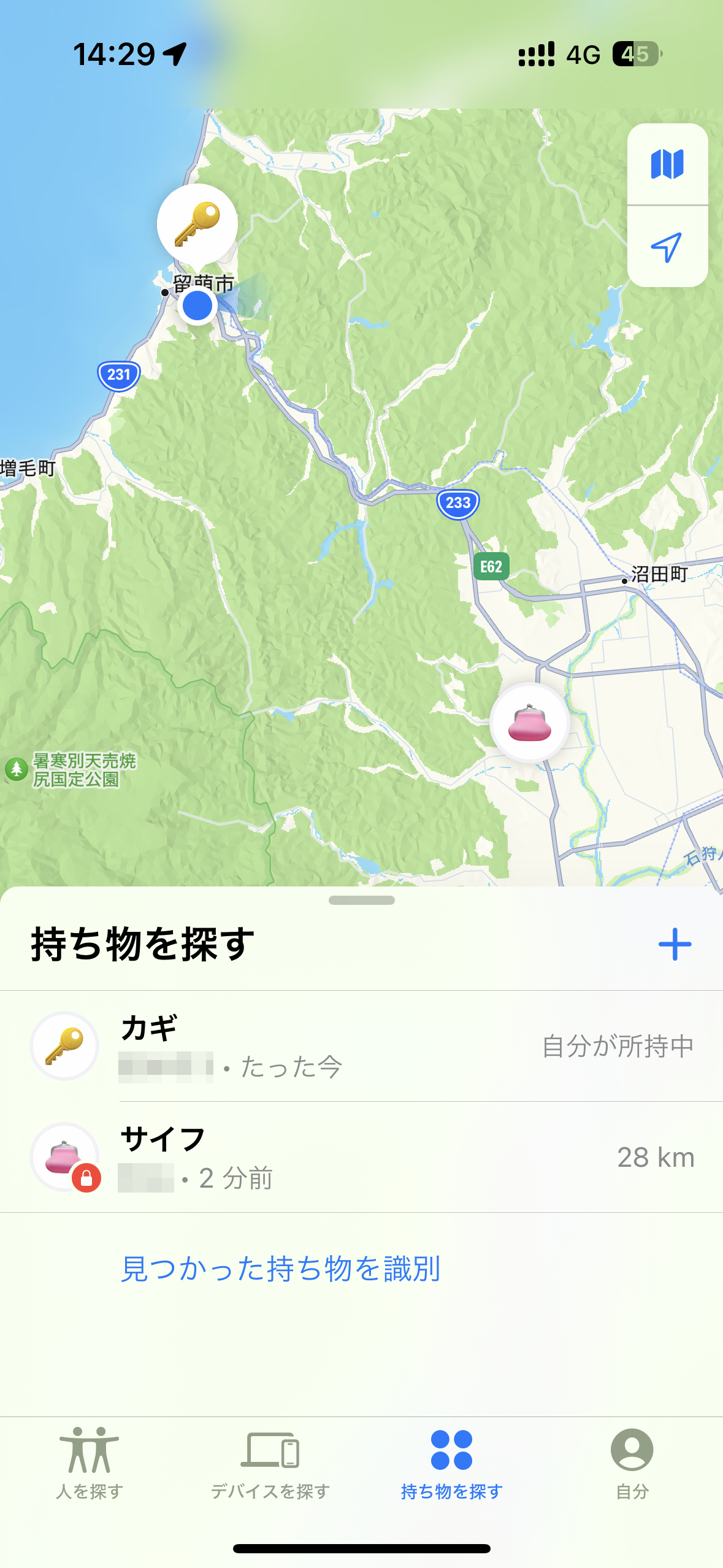The width and height of the screenshot is (723, 1568).
Task: Tap the blue current location dot
Action: point(197,305)
